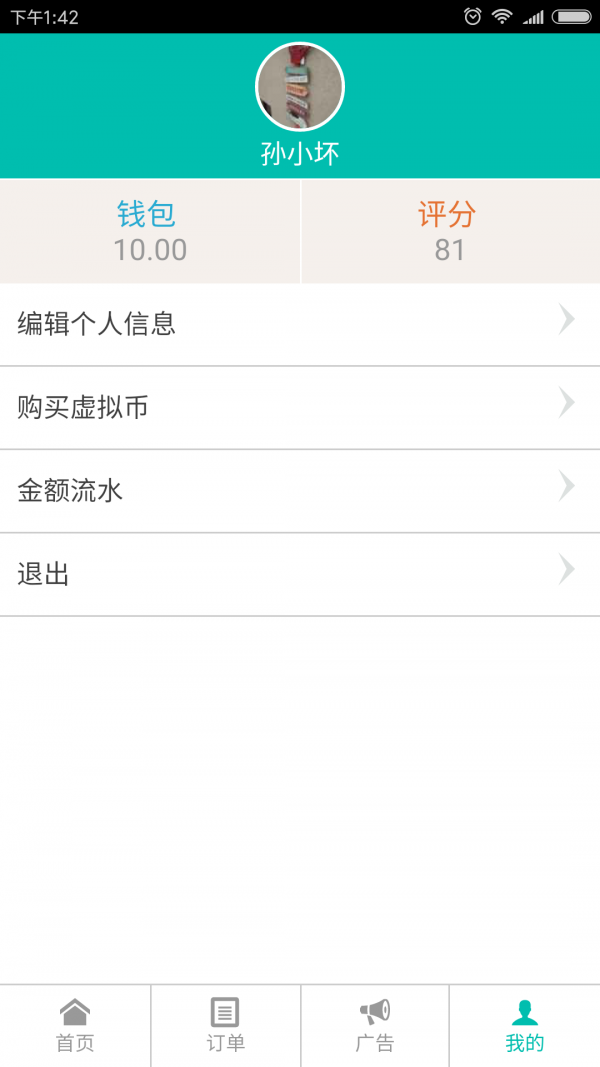Open 编辑个人信息 row

tap(300, 324)
